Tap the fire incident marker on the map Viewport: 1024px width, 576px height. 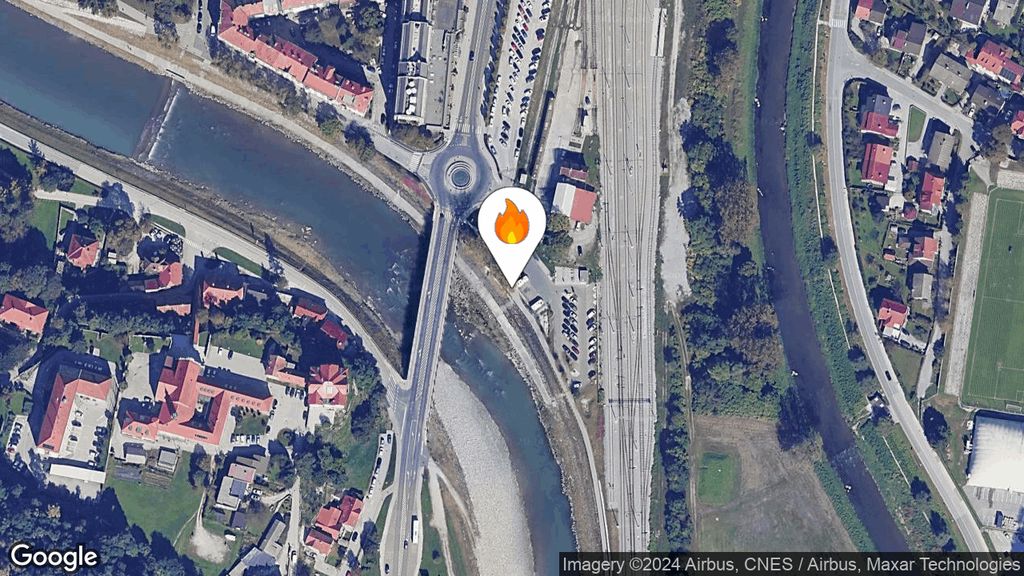[x=511, y=225]
